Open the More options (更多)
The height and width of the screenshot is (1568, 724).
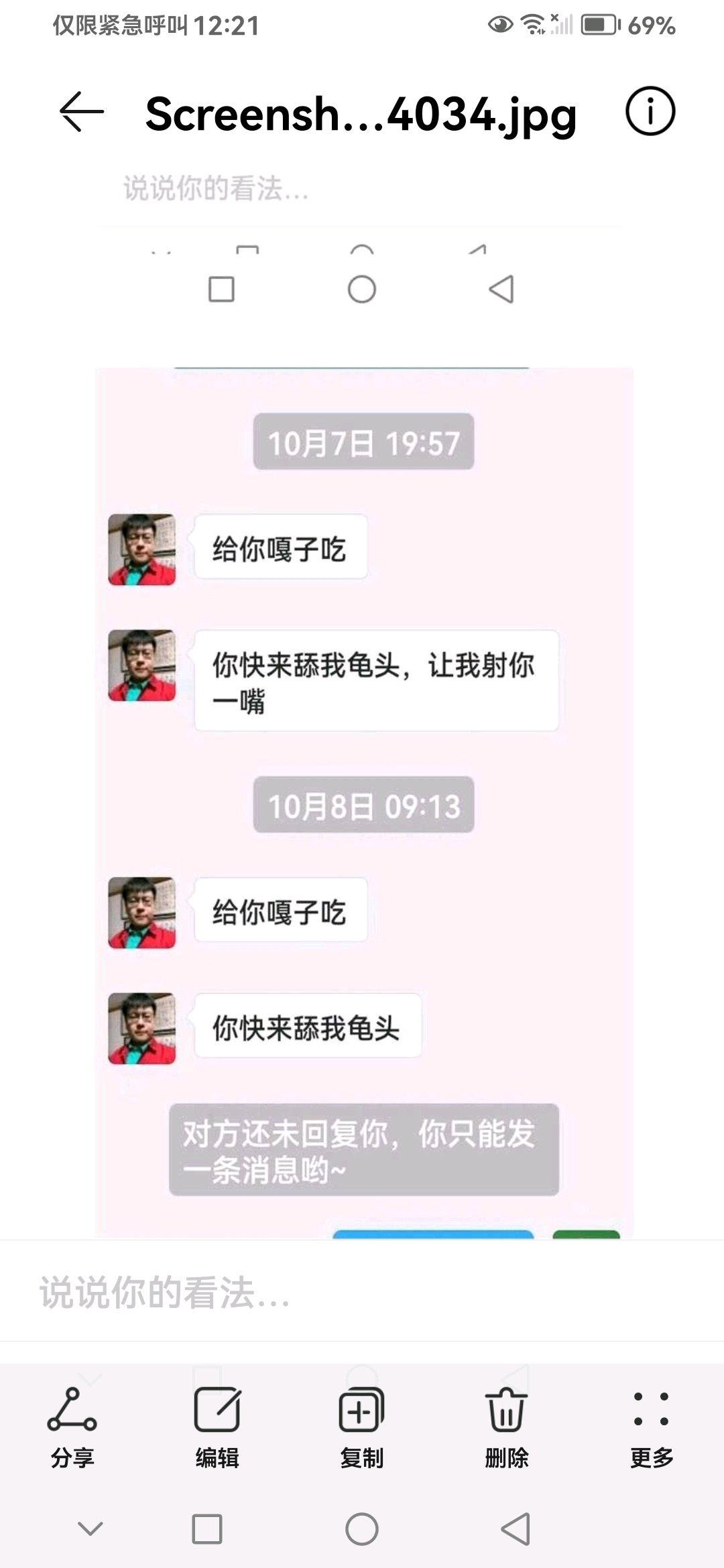click(651, 1426)
